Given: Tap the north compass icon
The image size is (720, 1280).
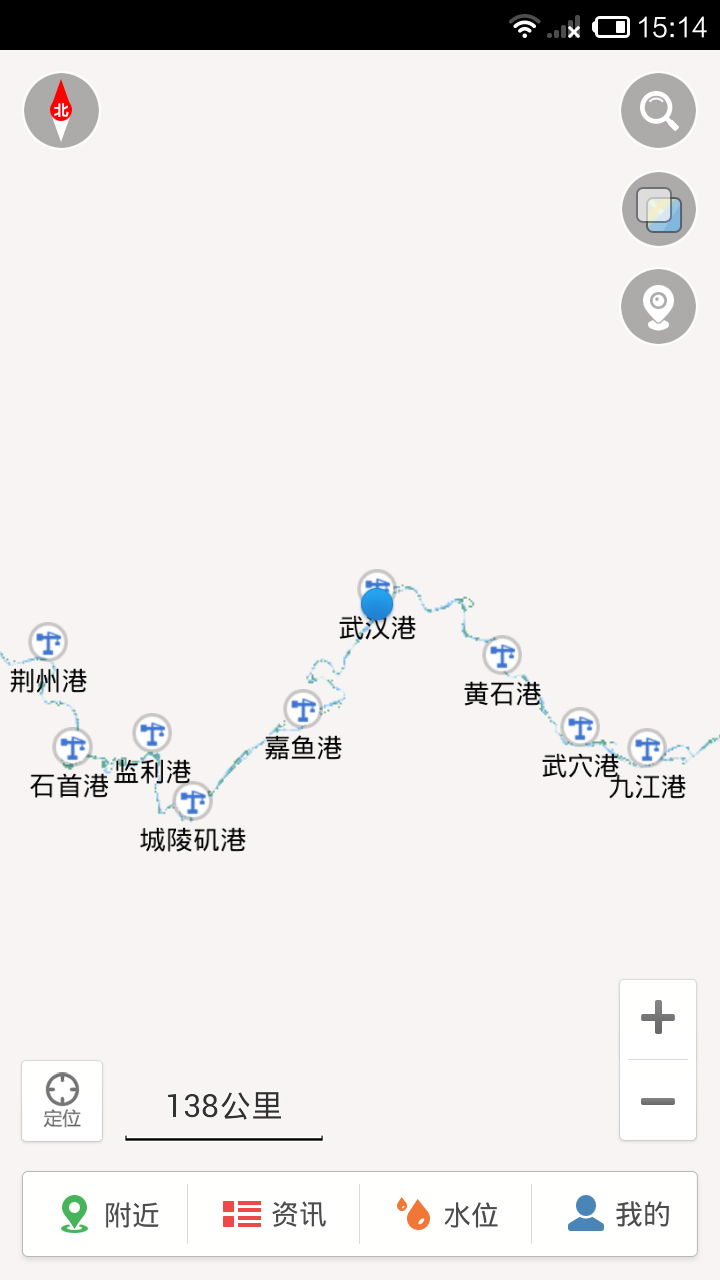Looking at the screenshot, I should click(x=61, y=110).
